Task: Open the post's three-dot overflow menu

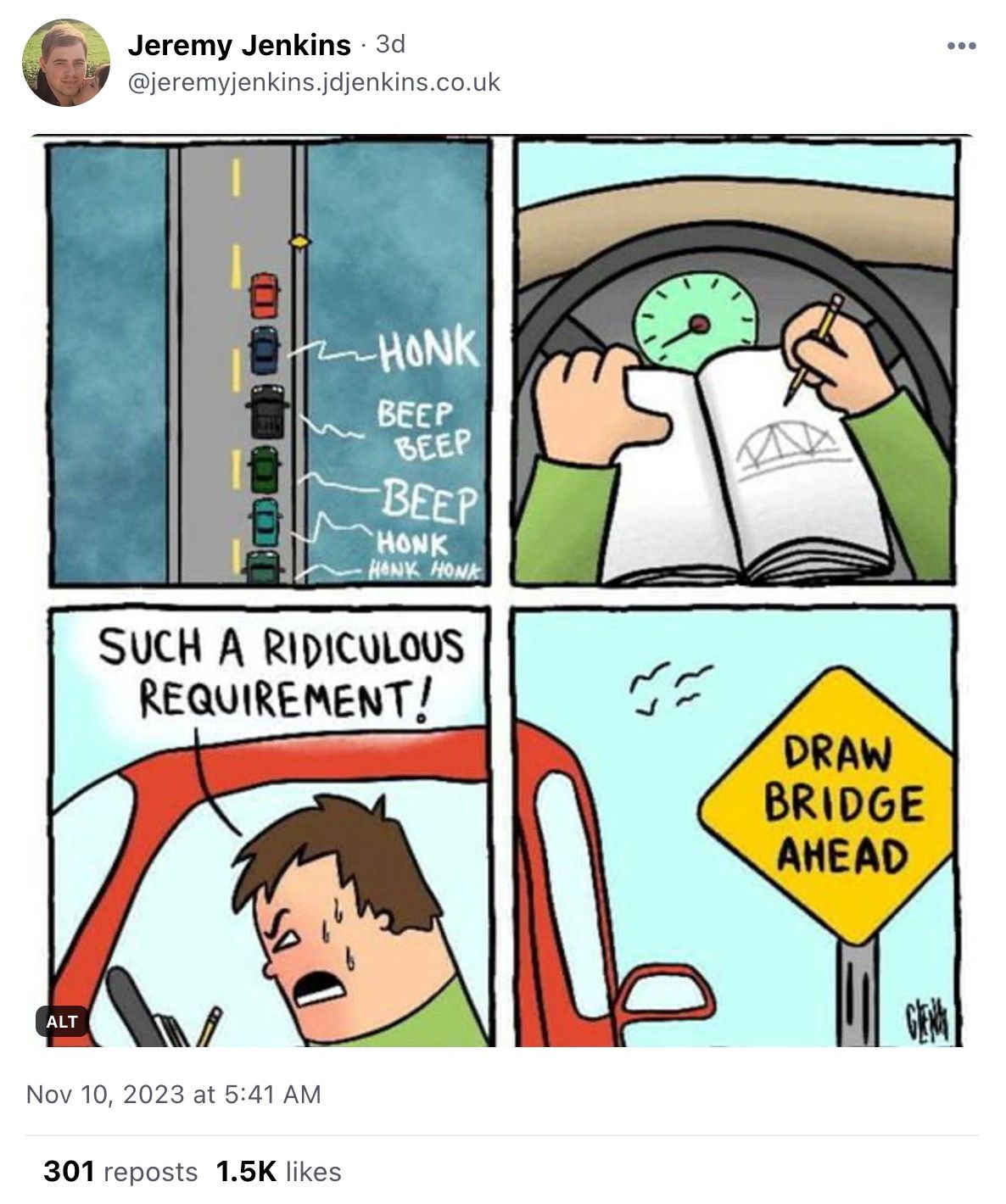Action: 961,46
